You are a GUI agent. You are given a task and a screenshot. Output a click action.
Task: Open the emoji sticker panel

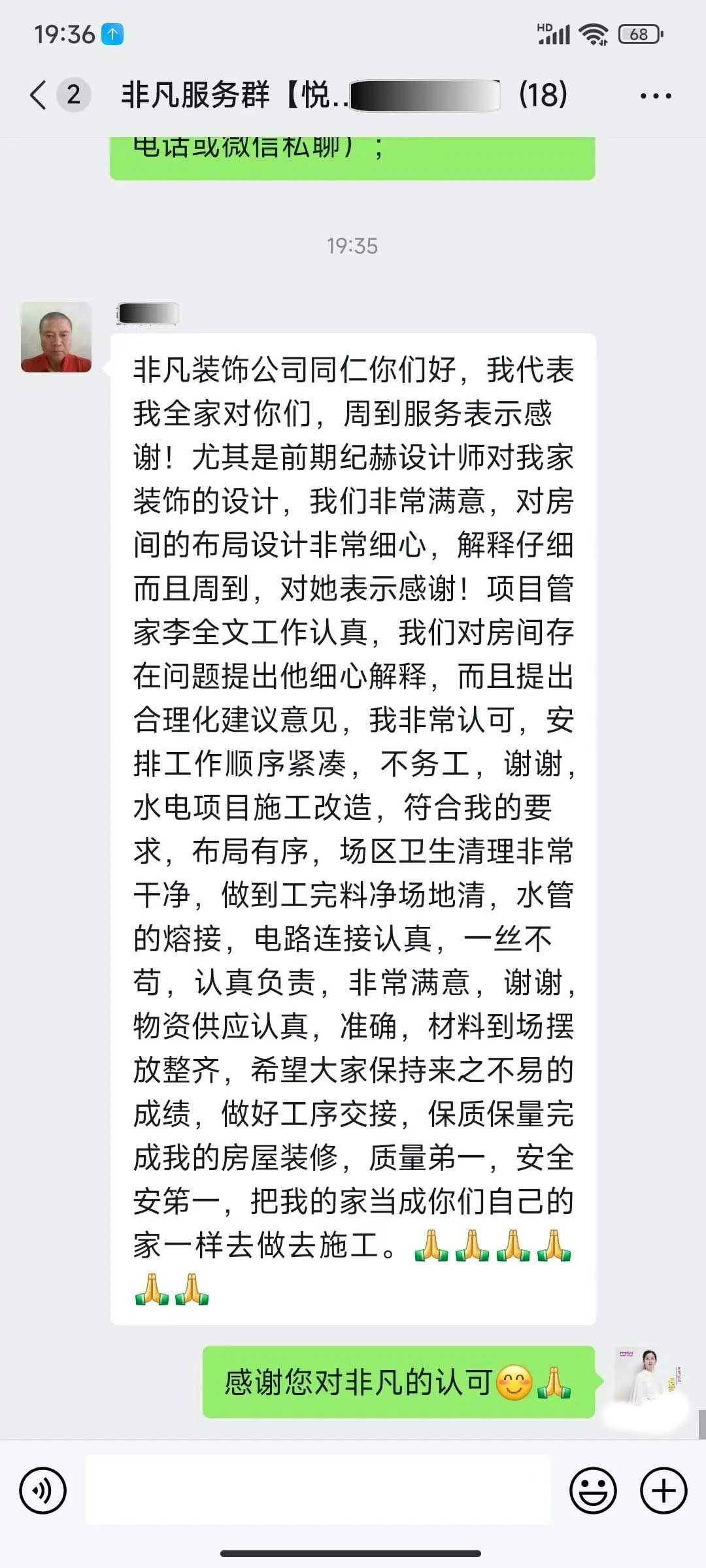pos(593,1491)
